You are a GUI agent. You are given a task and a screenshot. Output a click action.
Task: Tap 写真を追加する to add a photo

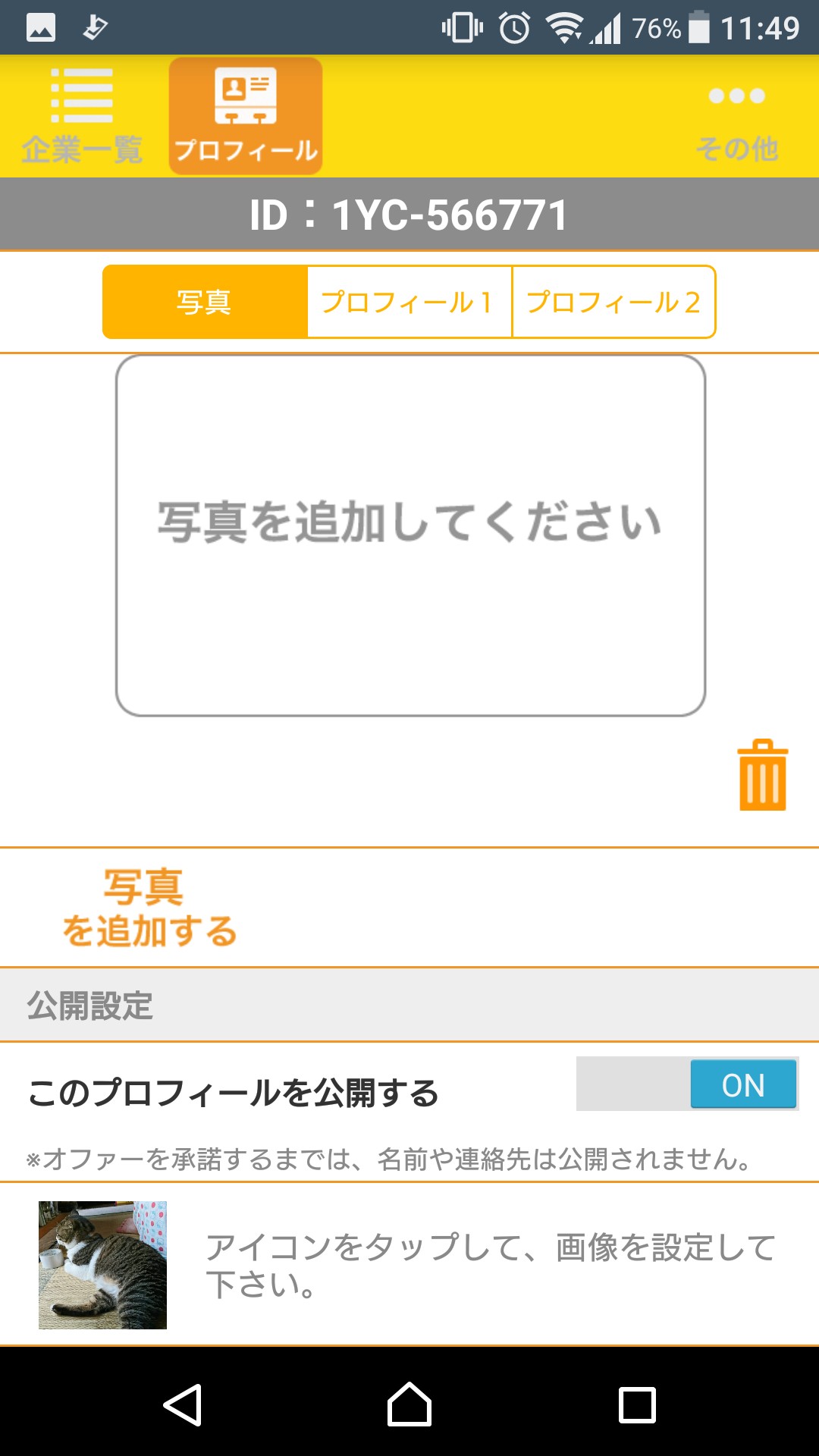pyautogui.click(x=149, y=908)
